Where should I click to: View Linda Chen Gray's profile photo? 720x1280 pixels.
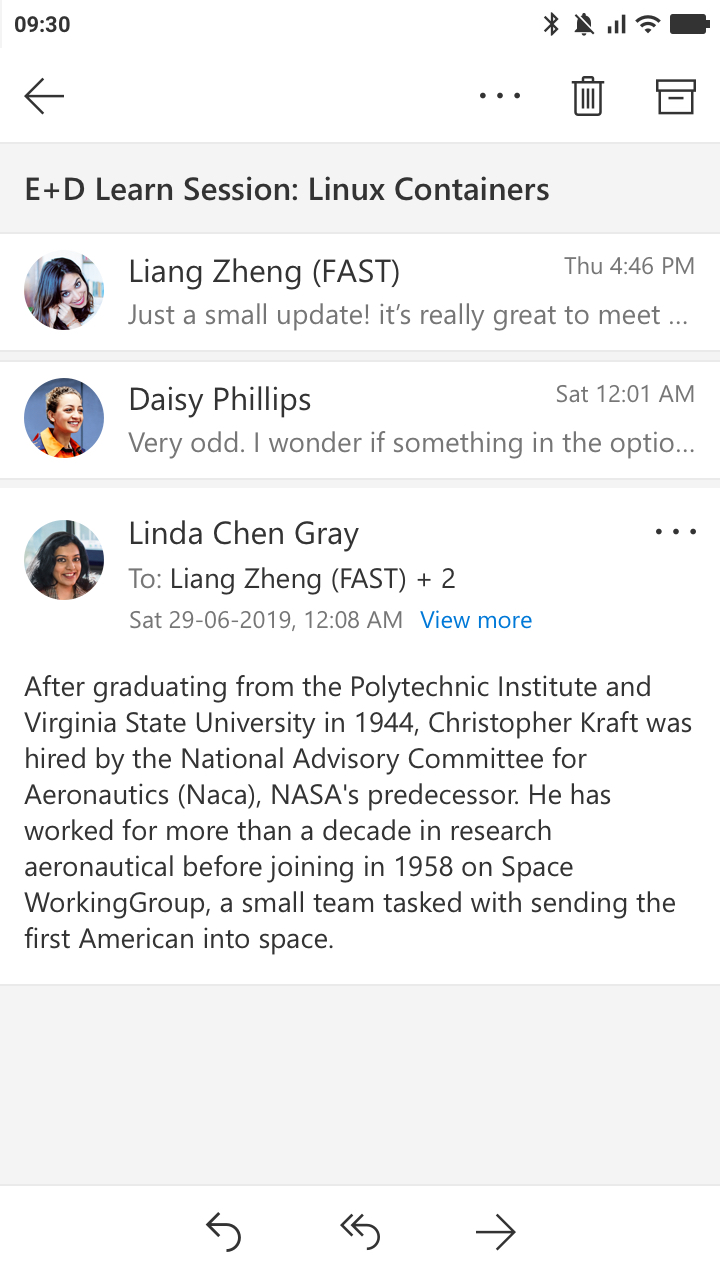point(64,560)
